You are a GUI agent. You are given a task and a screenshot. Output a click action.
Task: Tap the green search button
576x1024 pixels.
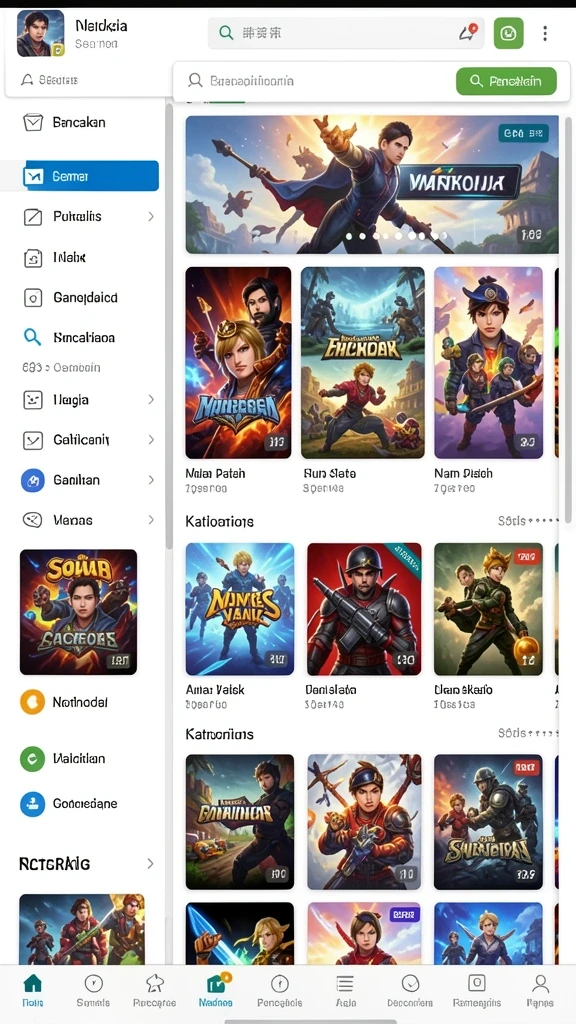pos(506,82)
